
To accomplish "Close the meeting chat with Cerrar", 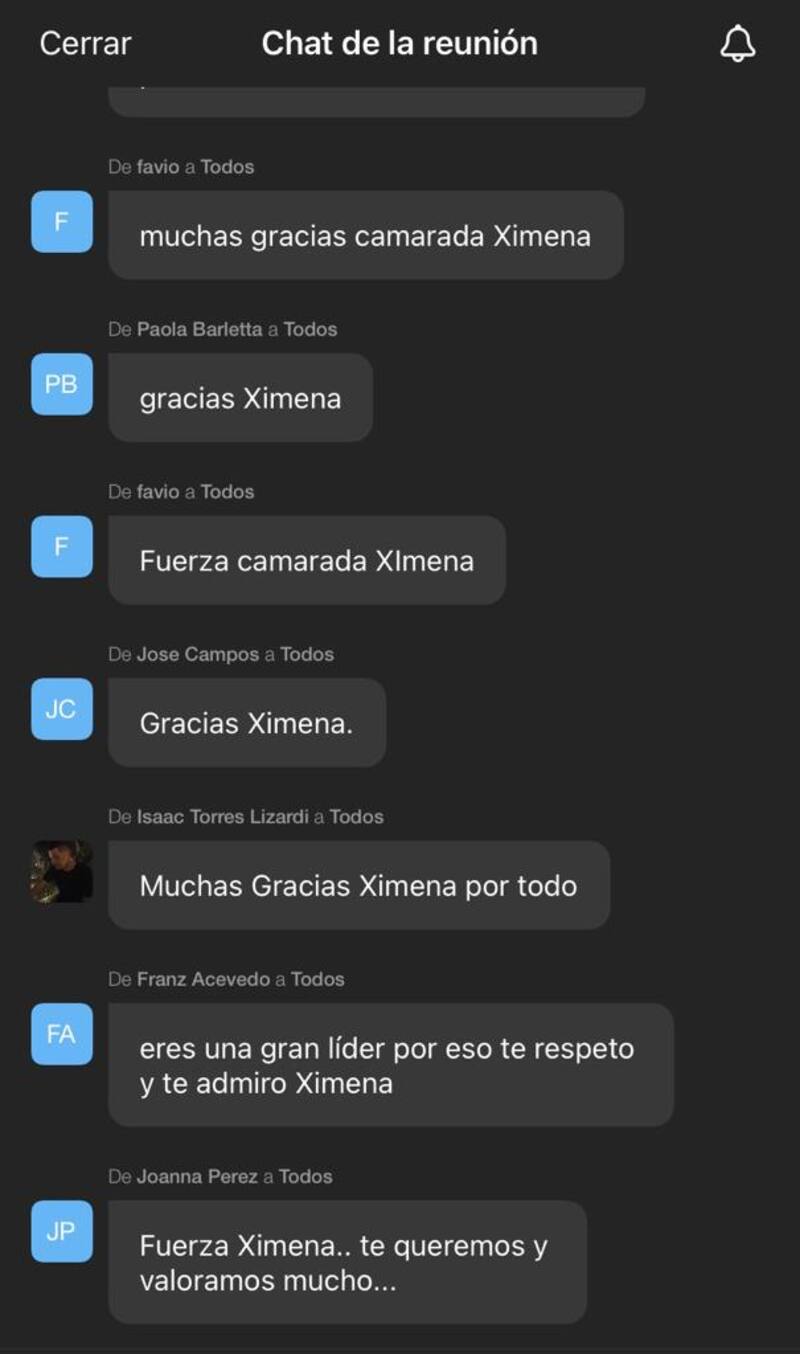I will (85, 43).
